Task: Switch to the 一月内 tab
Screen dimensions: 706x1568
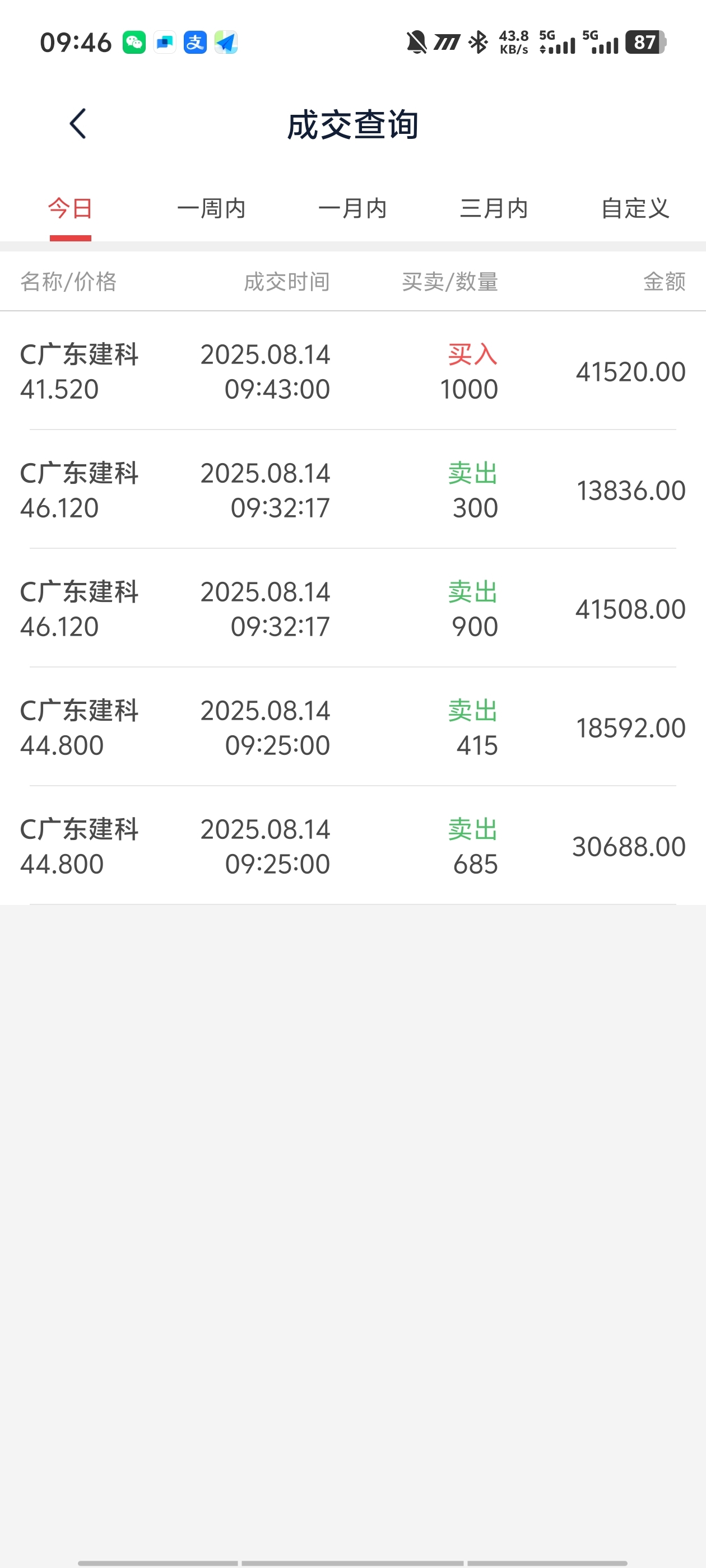Action: pos(352,209)
